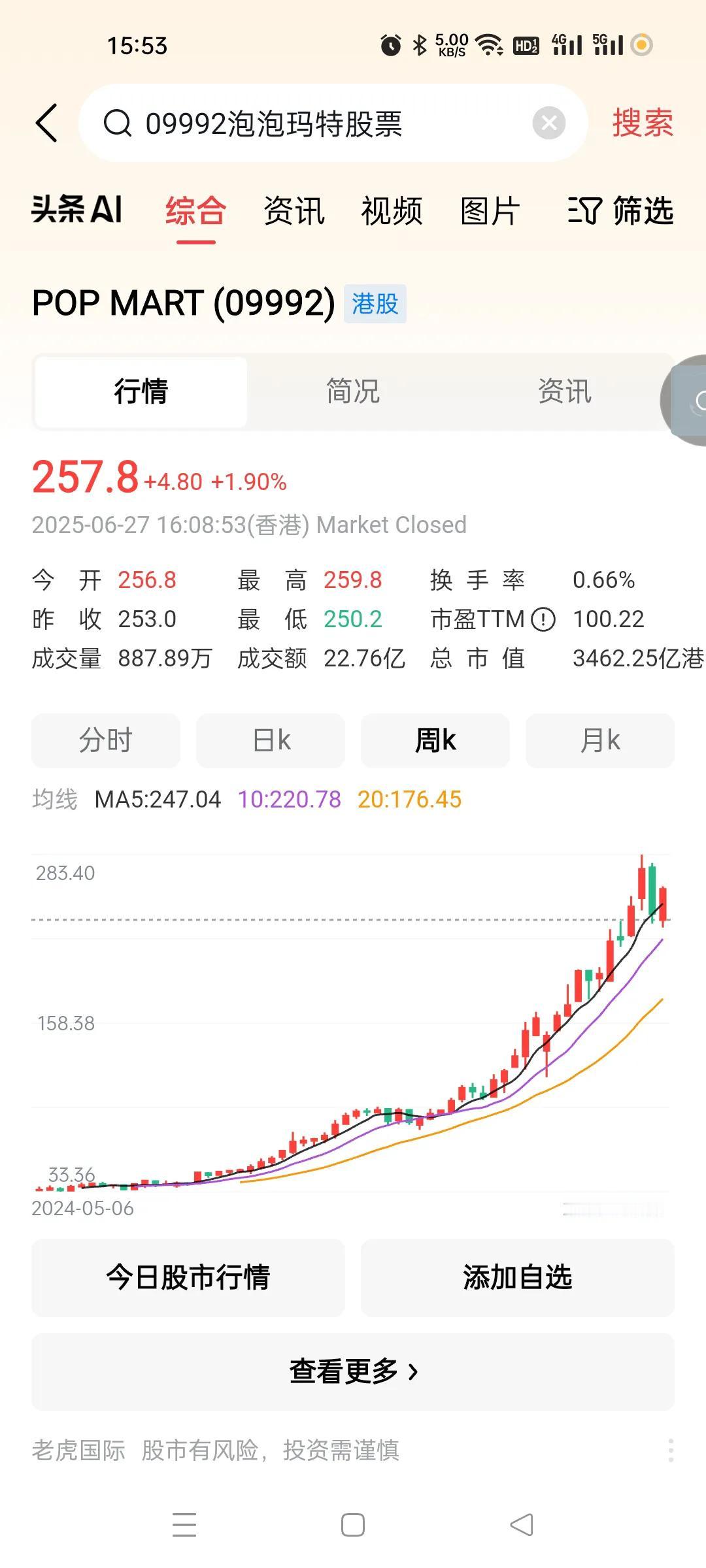Clear the search query text

tap(549, 123)
